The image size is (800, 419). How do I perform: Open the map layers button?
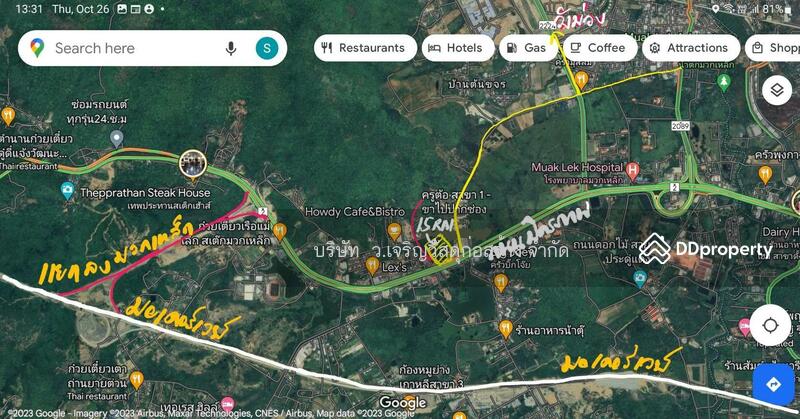pos(777,90)
